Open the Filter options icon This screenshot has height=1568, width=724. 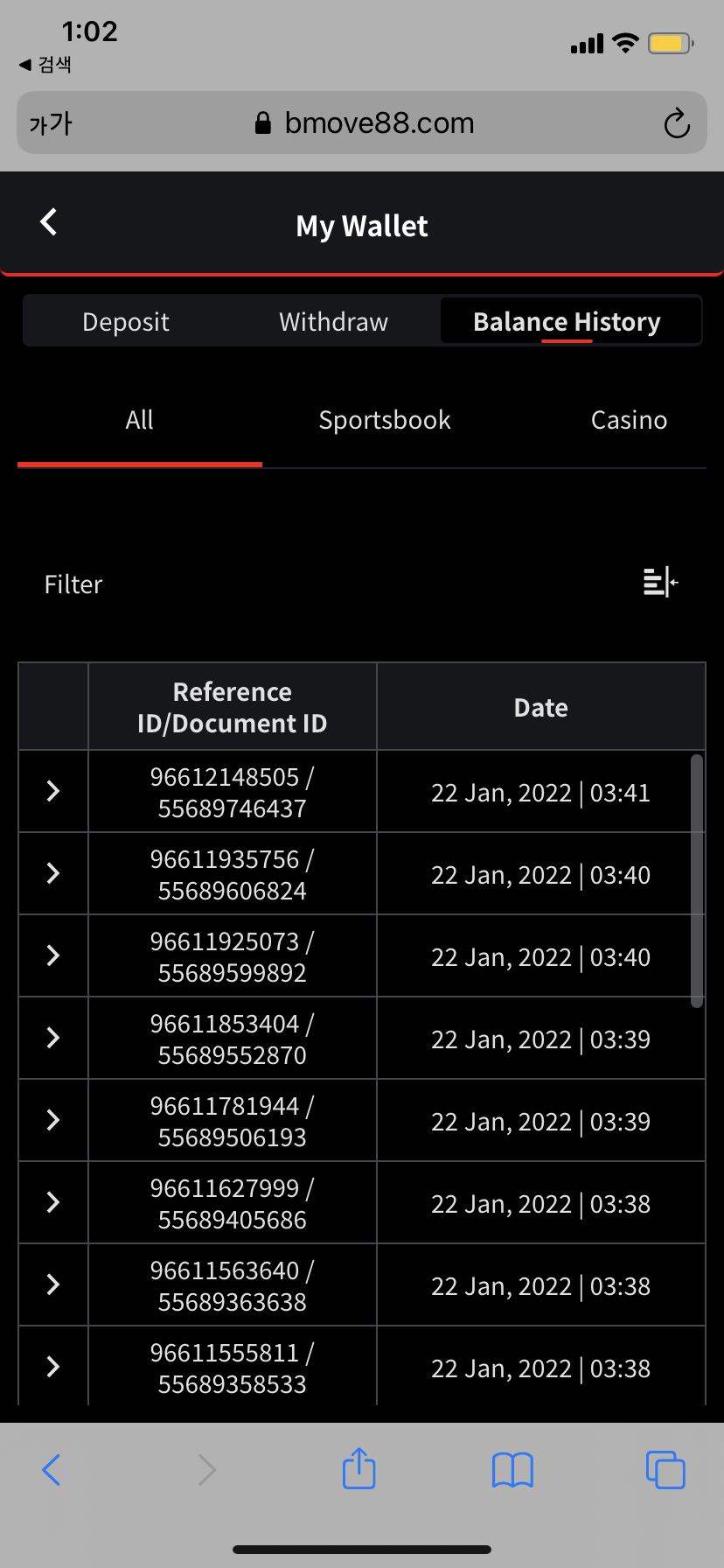coord(660,582)
